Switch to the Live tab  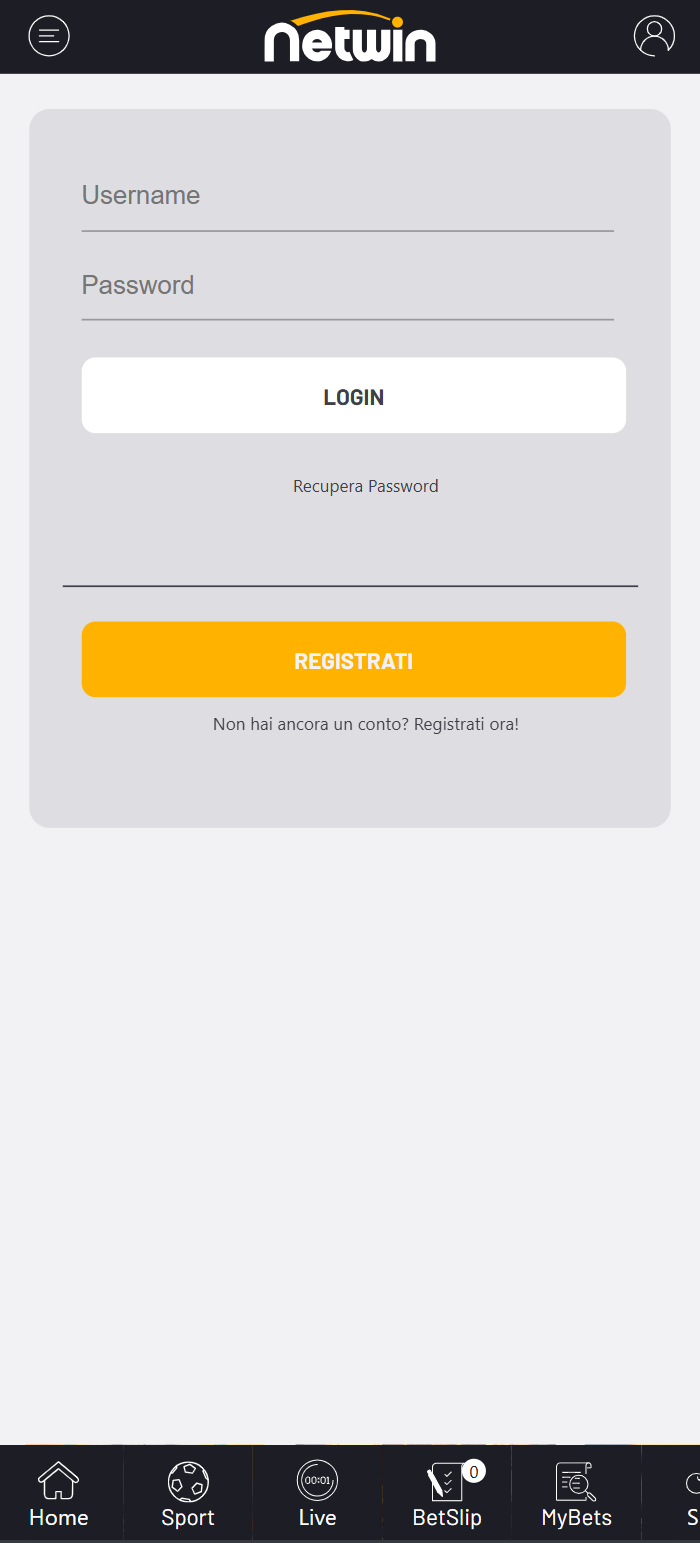(317, 1494)
